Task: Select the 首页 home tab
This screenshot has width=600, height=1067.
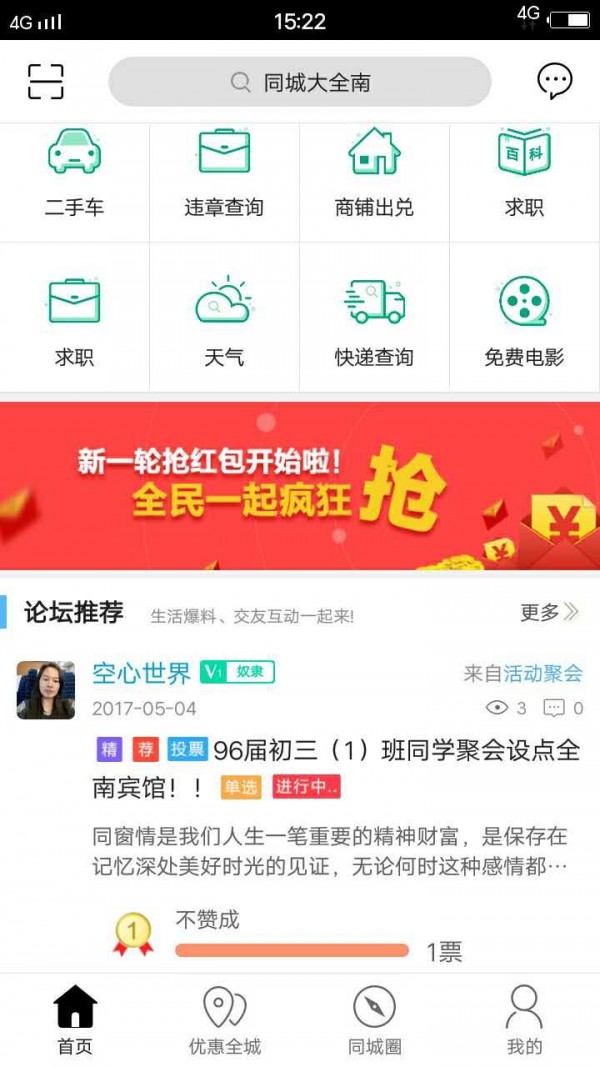Action: click(75, 1020)
